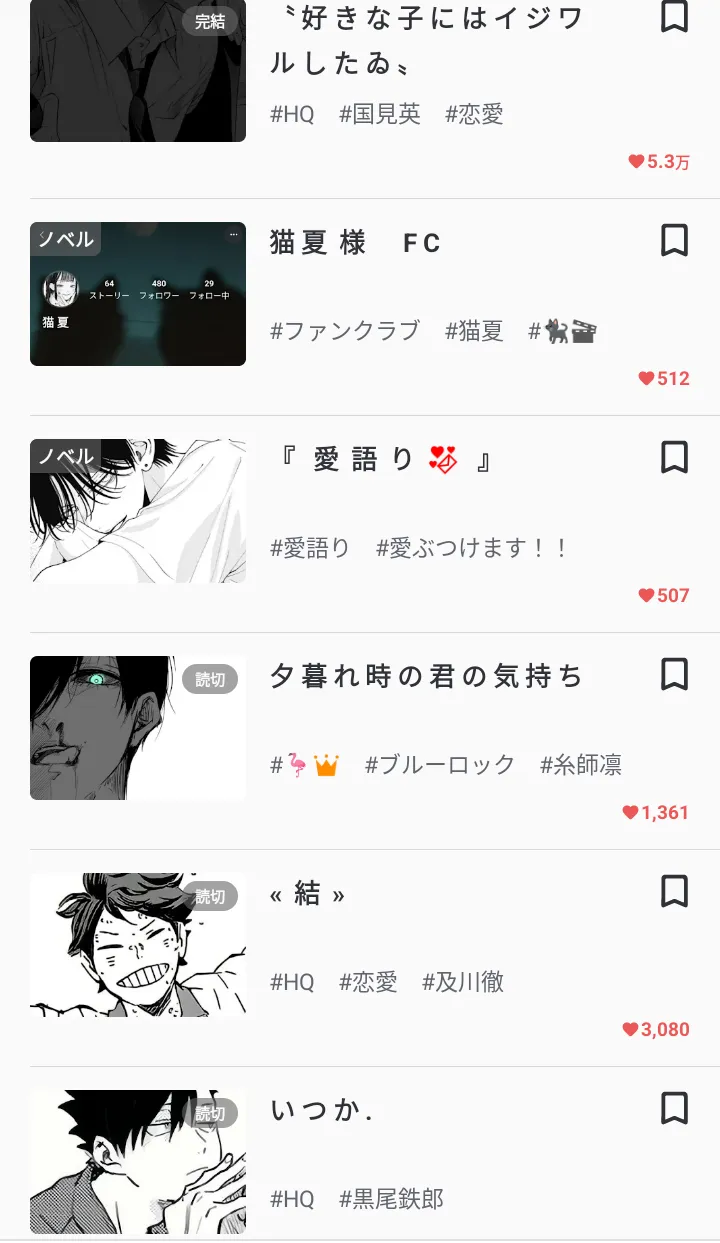This screenshot has width=720, height=1243.
Task: Tap the #ファンクラブ hashtag
Action: point(345,331)
